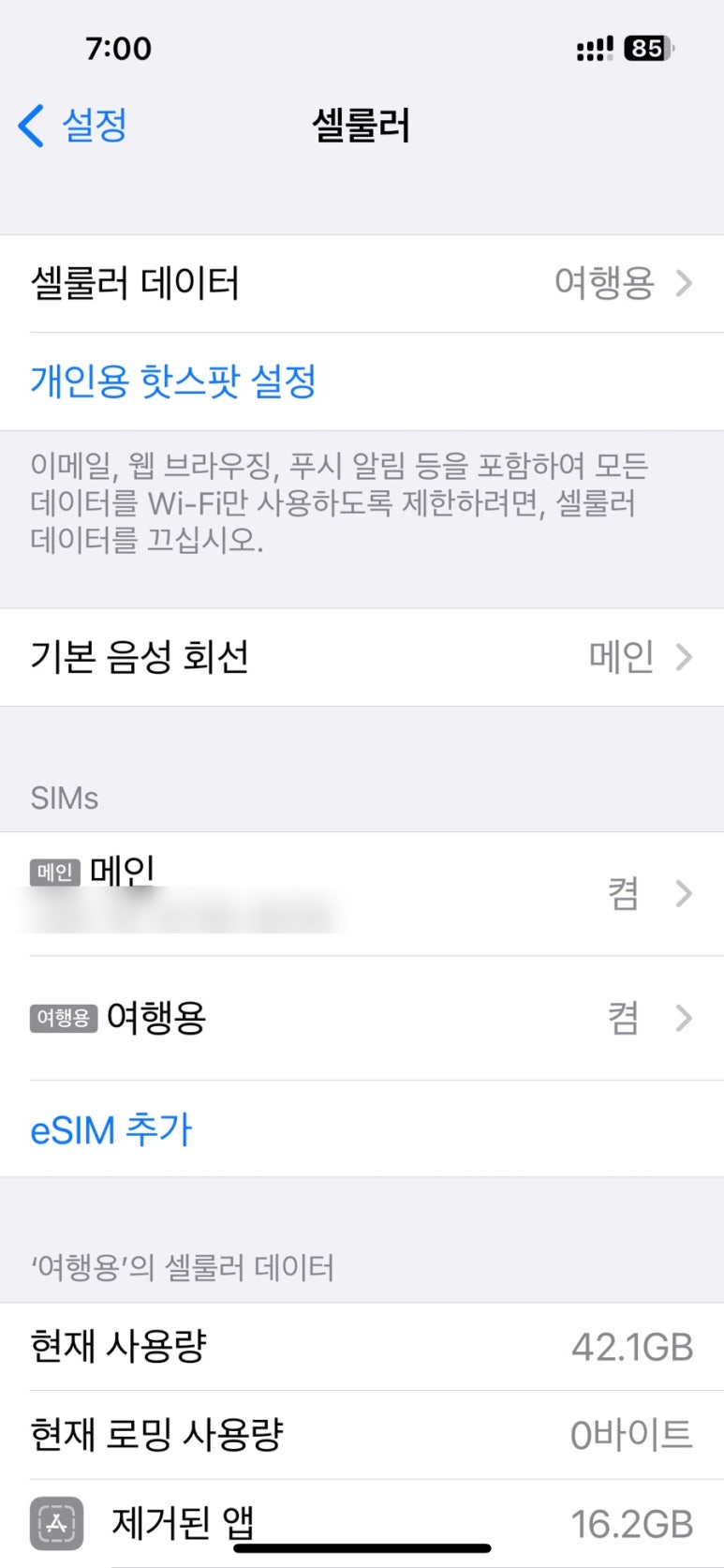
Task: Open 개인용 핫스팟 설정
Action: [x=362, y=381]
